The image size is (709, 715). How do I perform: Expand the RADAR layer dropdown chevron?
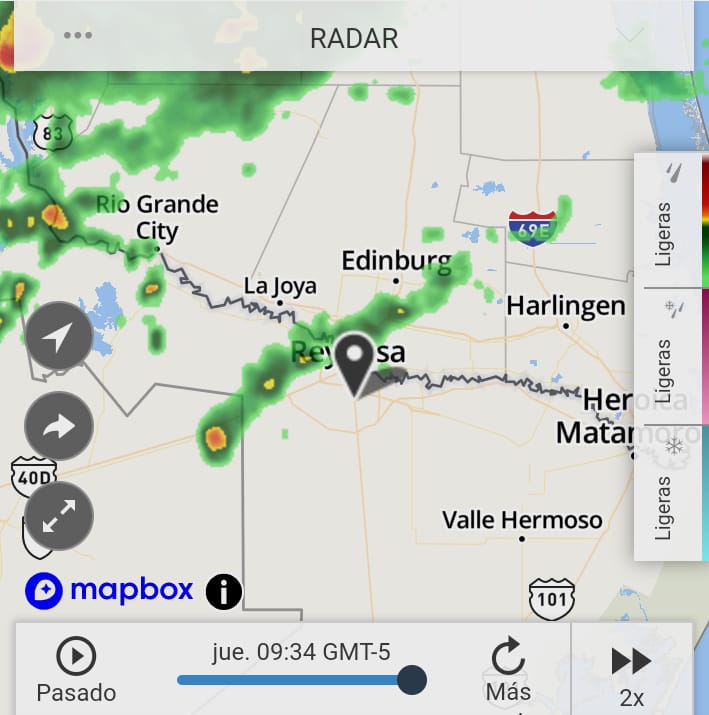pos(631,36)
